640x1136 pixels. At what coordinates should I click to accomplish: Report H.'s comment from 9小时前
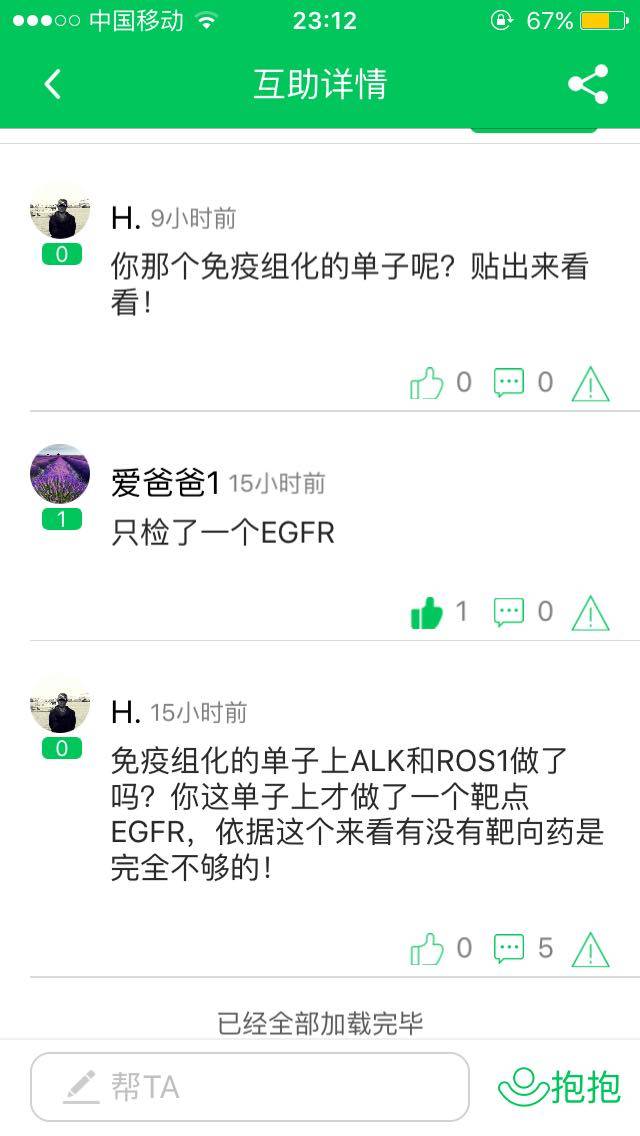(x=590, y=383)
